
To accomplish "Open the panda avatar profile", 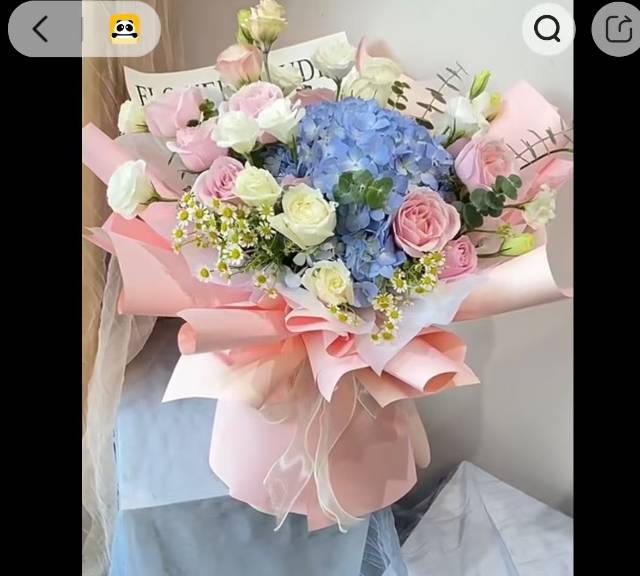I will (124, 29).
